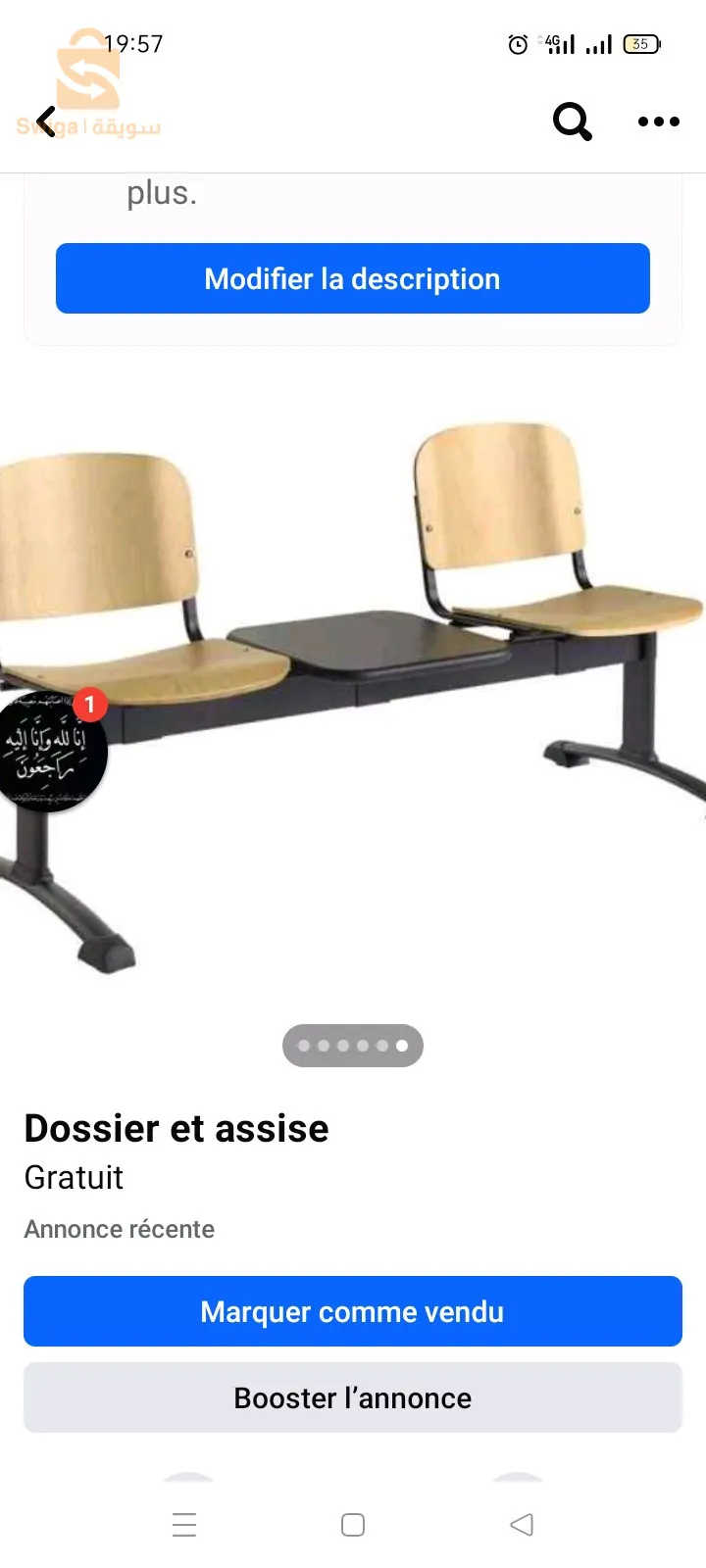Select Marquer comme vendu
706x1568 pixels.
coord(353,1311)
